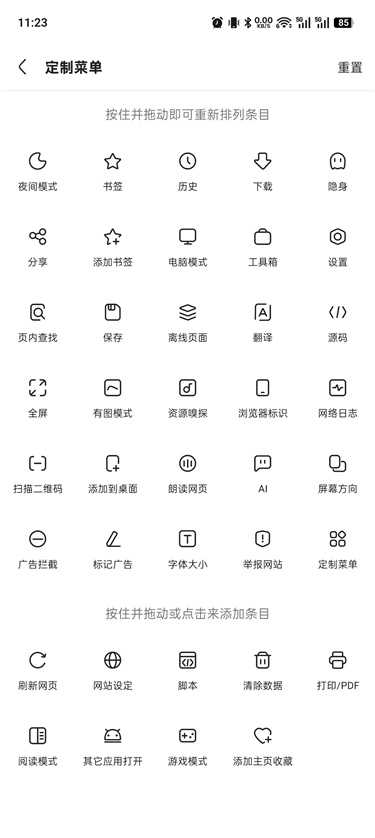Add 清除数据 to the menu

click(263, 670)
